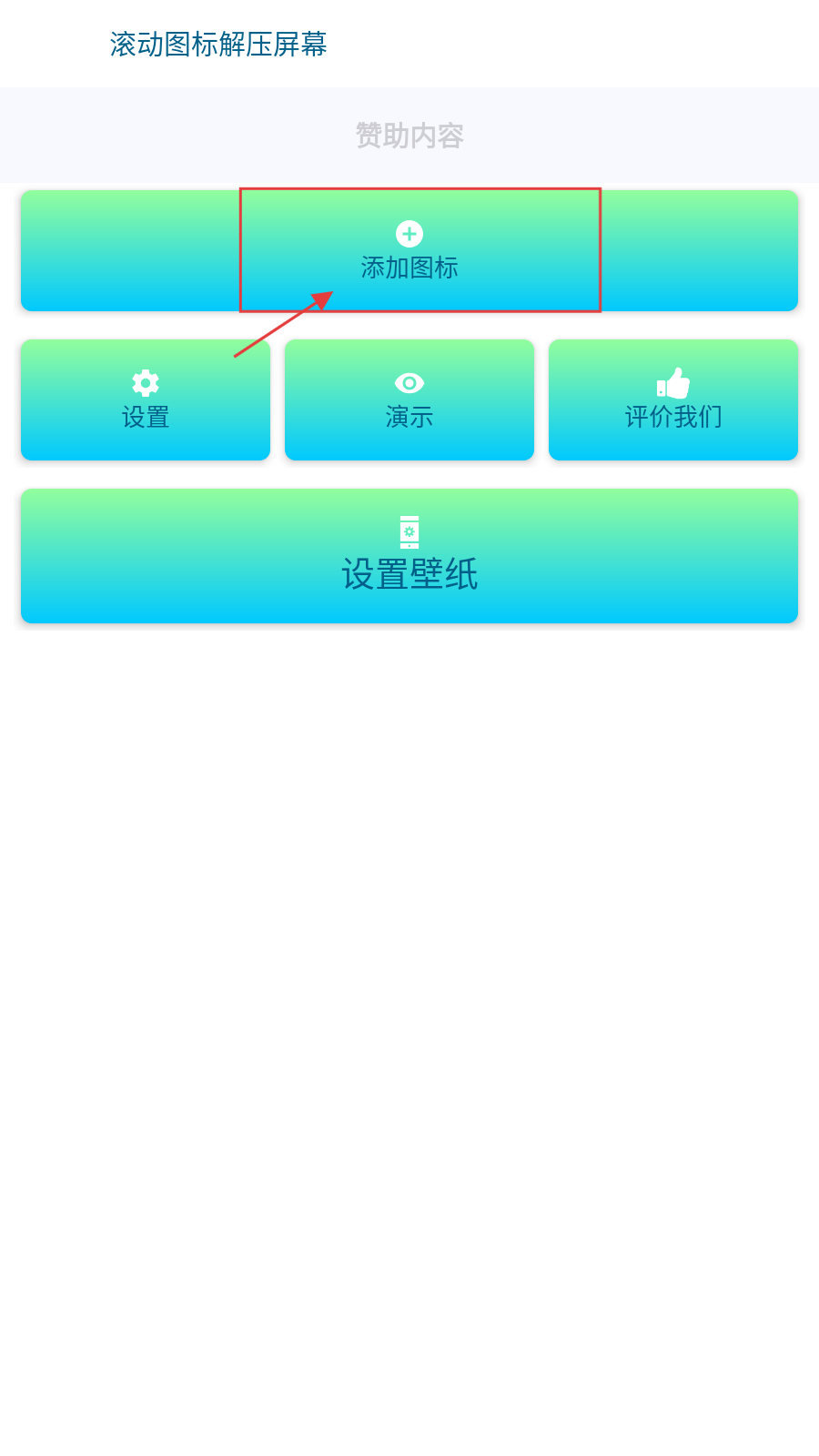Open 设置 settings
This screenshot has height=1456, width=819.
point(146,400)
